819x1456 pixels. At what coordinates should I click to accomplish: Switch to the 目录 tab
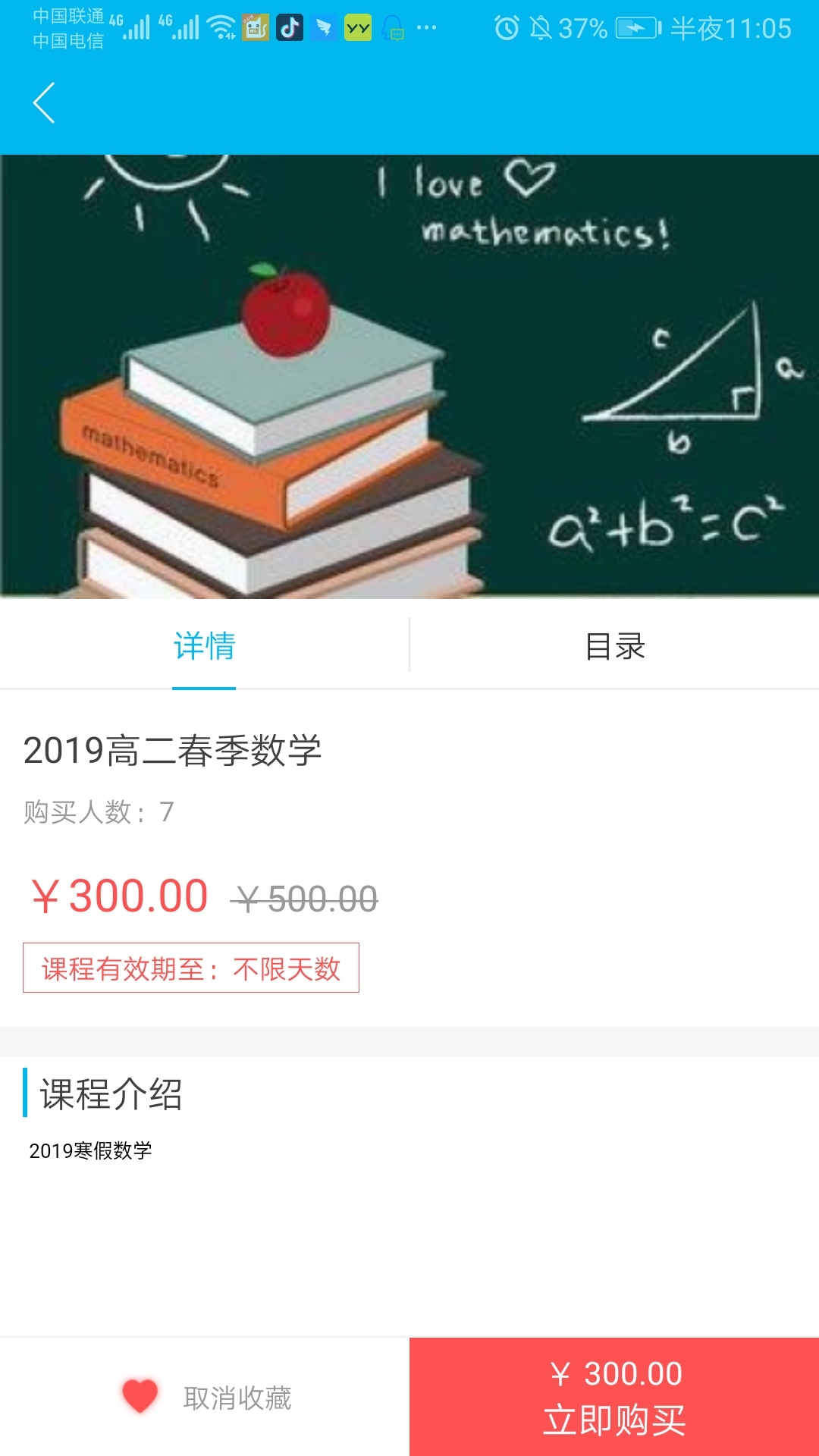click(x=614, y=645)
